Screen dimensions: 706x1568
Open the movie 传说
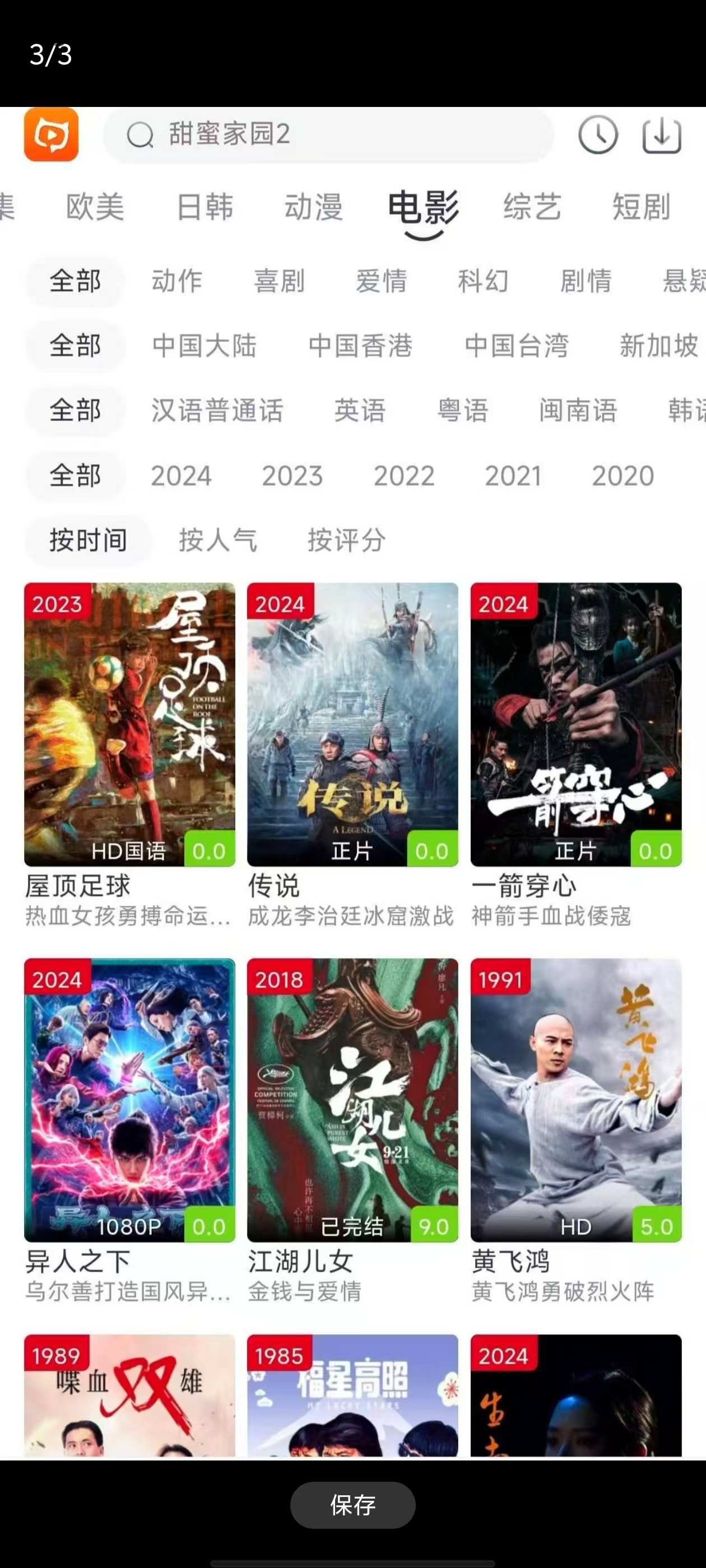click(352, 724)
